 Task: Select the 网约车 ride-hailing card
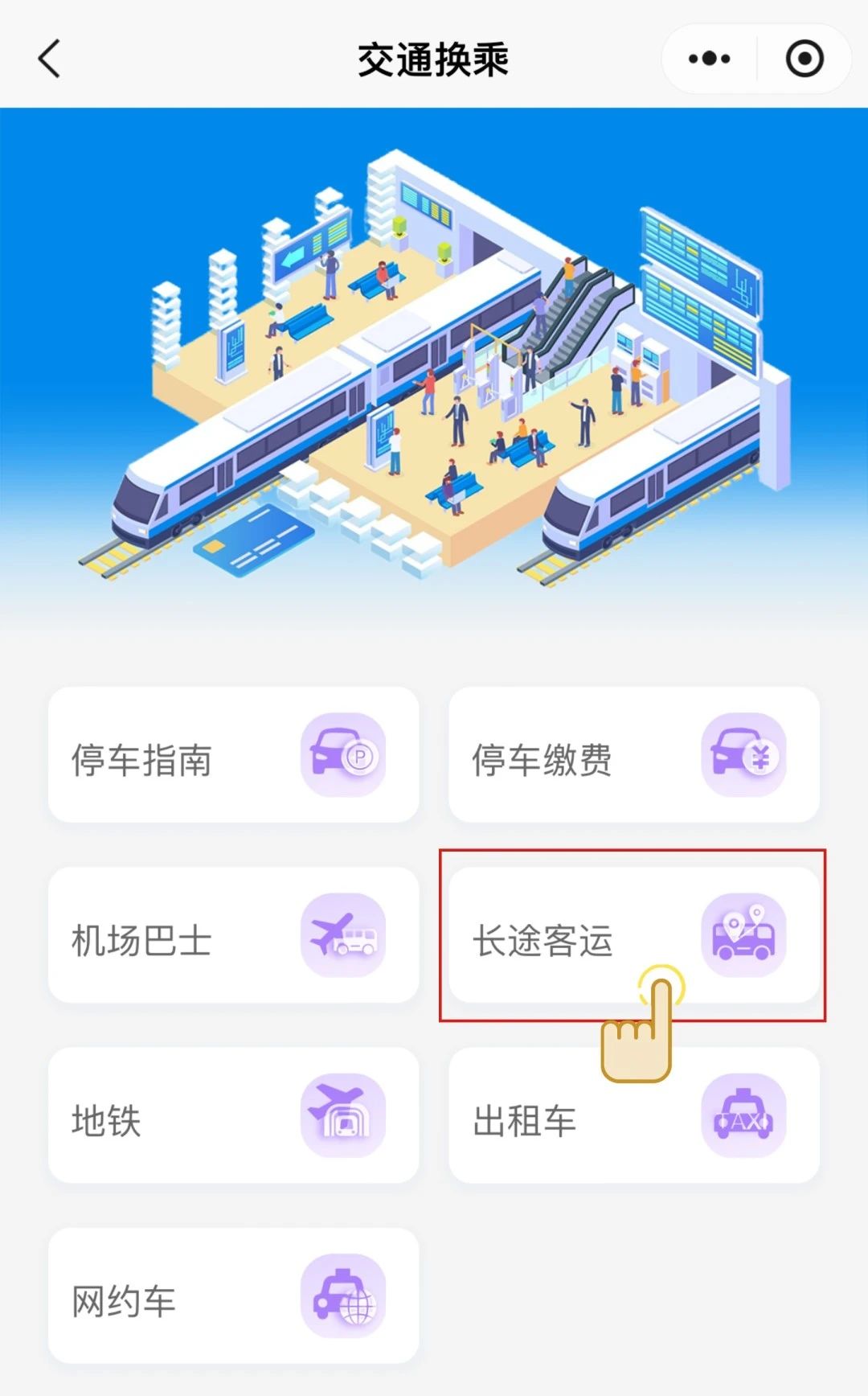233,1295
